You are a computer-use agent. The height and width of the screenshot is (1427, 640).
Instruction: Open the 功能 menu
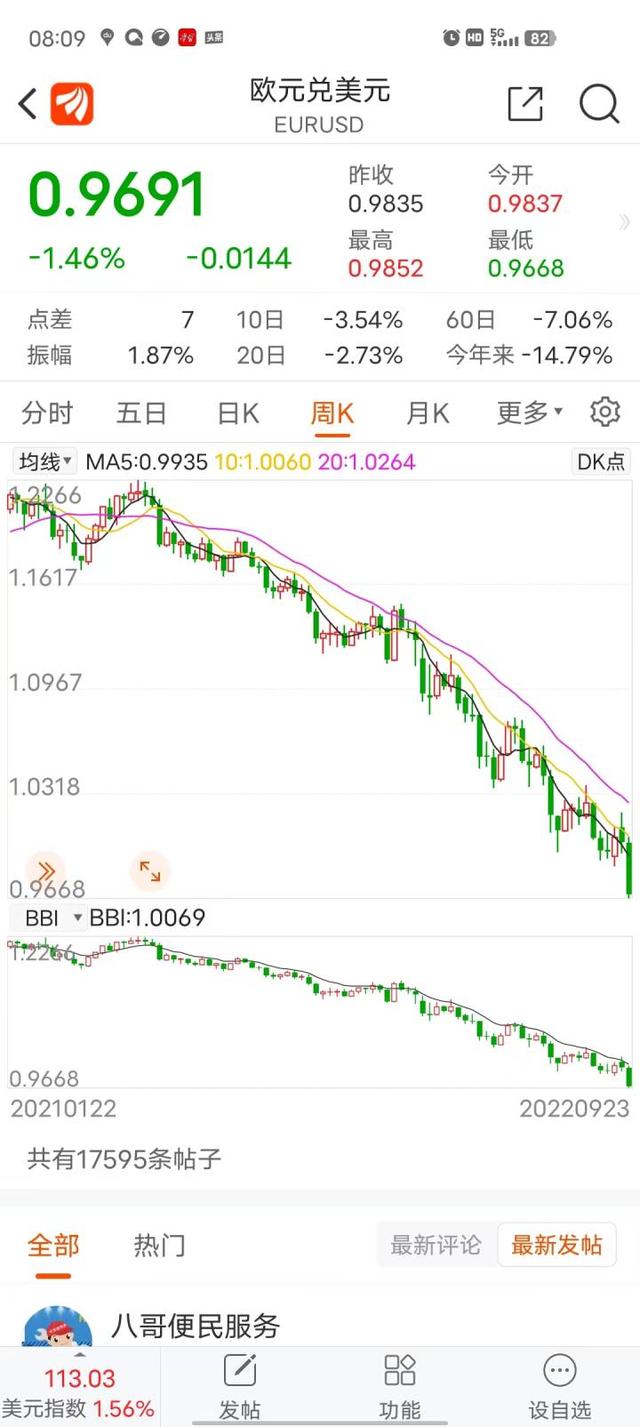400,1387
